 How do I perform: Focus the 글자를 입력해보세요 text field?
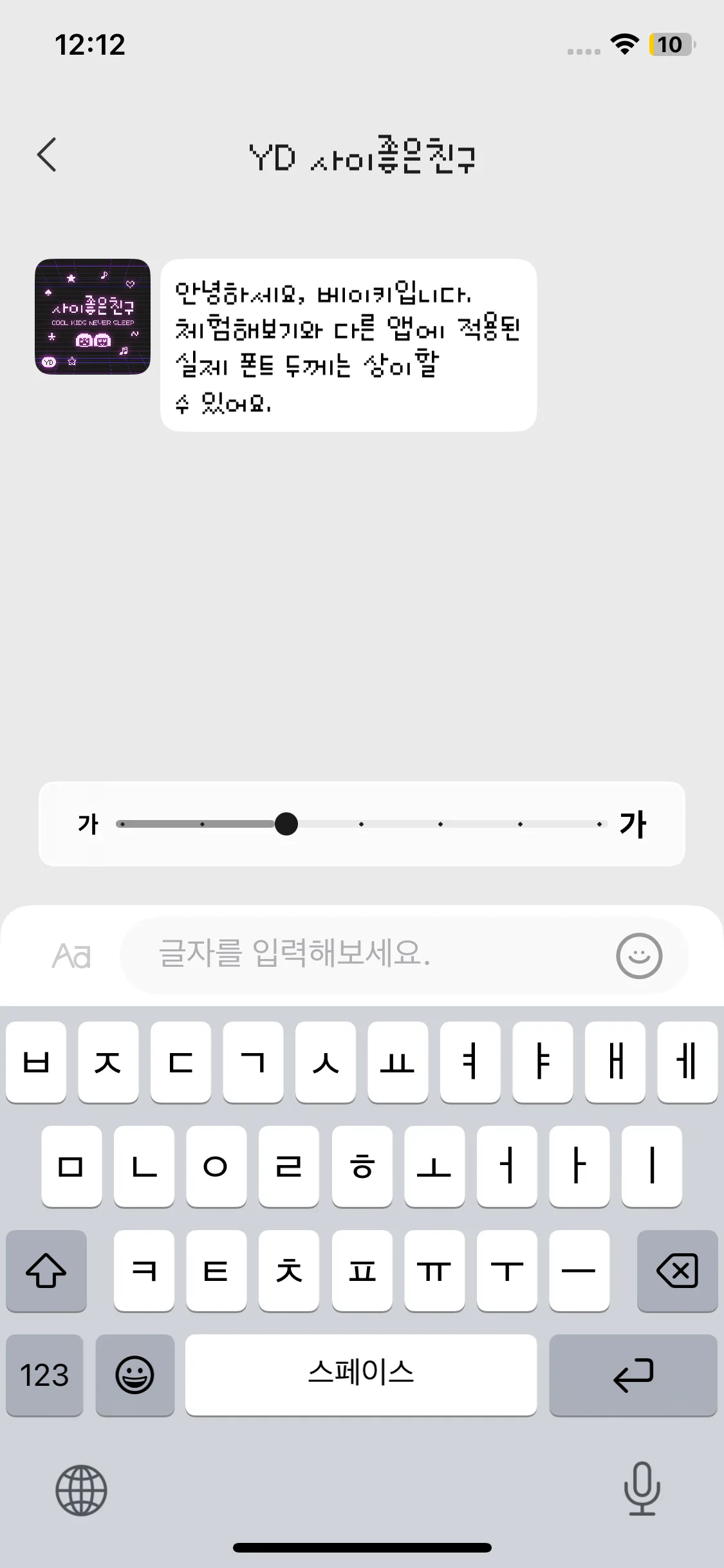point(373,955)
